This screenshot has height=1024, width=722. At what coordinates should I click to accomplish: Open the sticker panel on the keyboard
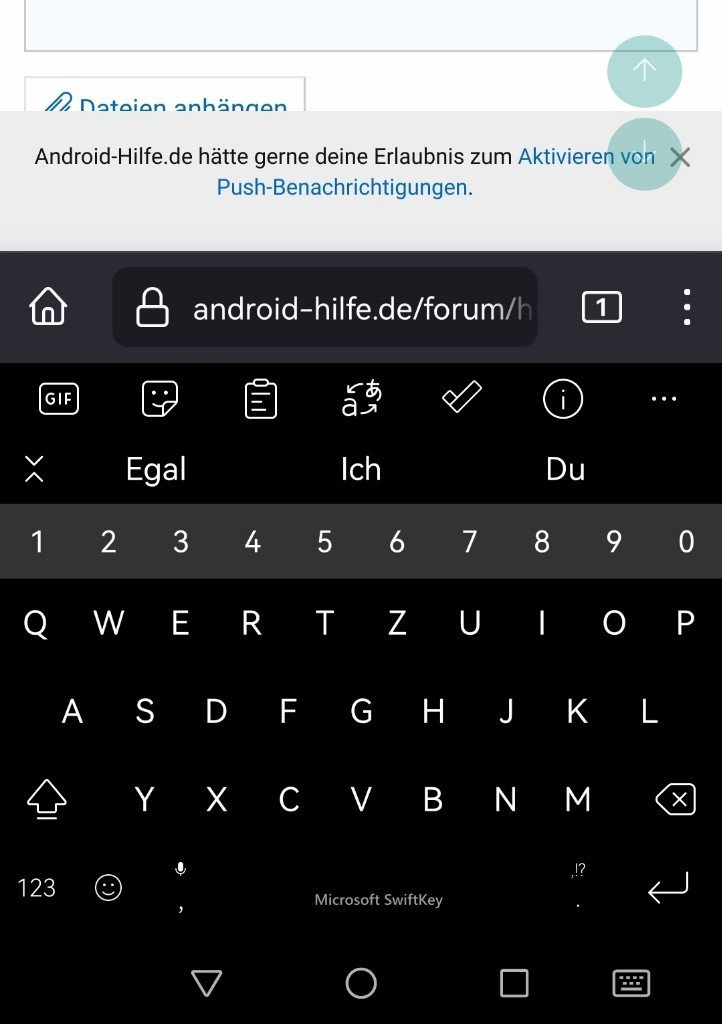point(160,399)
